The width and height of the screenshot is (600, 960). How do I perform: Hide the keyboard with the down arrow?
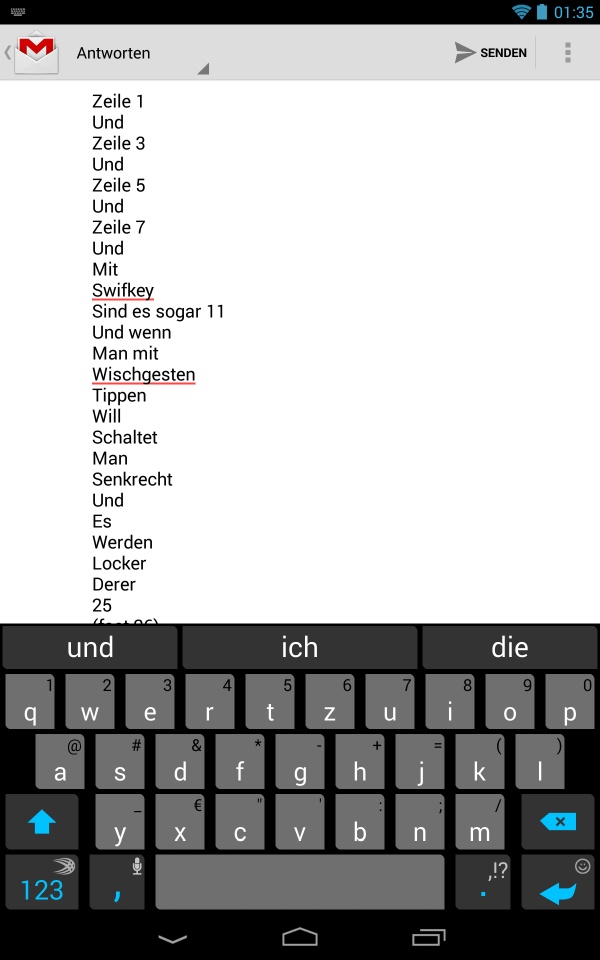[172, 938]
